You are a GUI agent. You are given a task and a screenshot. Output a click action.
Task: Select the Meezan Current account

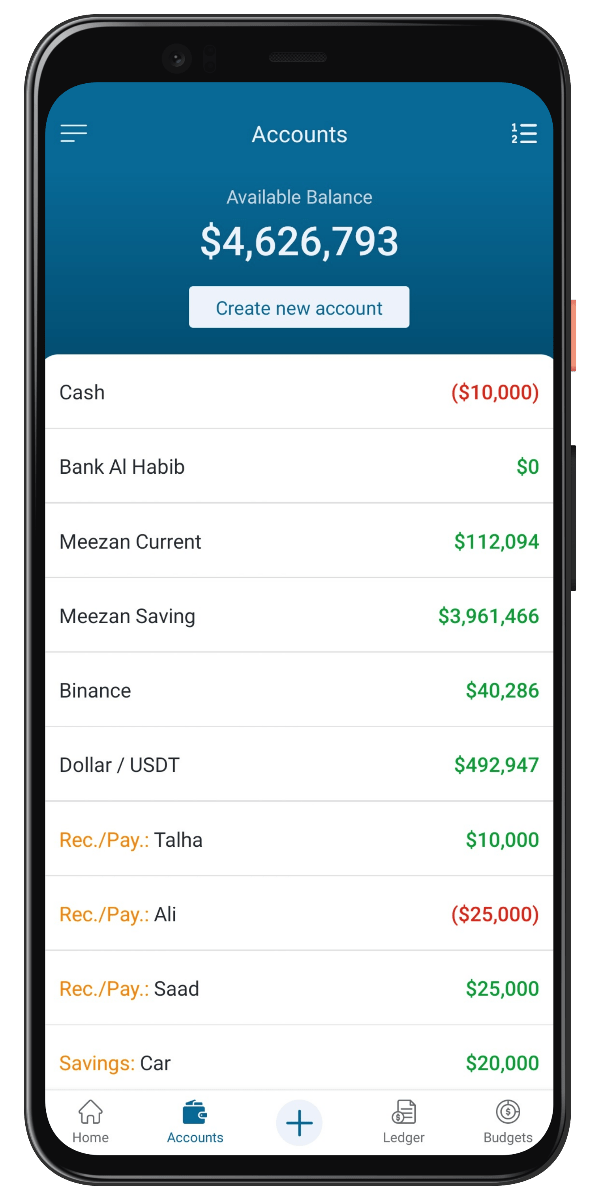[299, 542]
